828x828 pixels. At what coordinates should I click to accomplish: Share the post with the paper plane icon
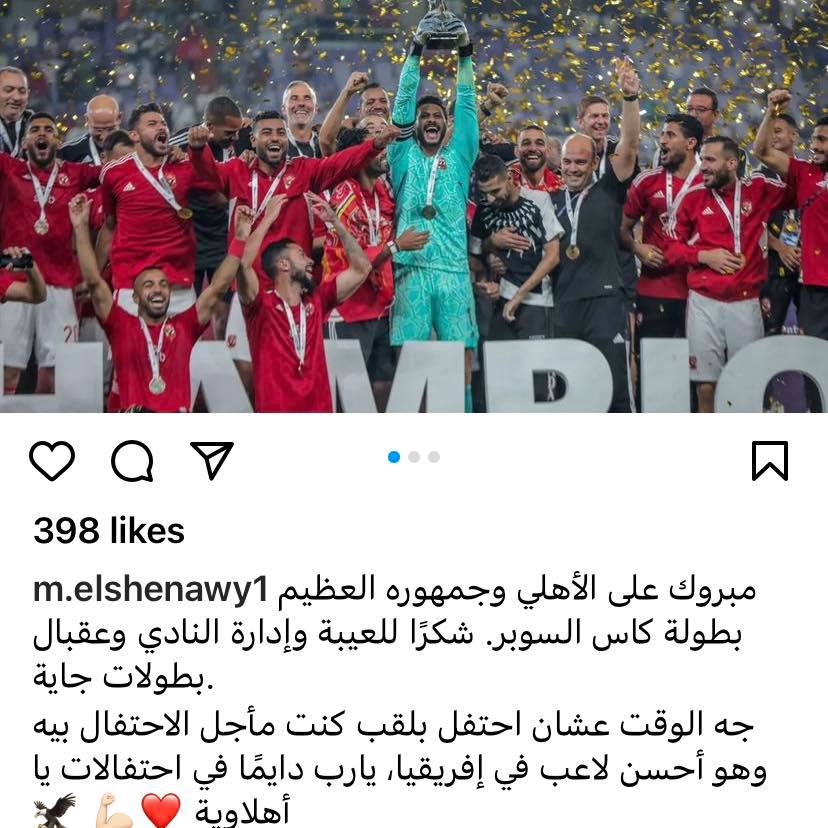[x=212, y=460]
